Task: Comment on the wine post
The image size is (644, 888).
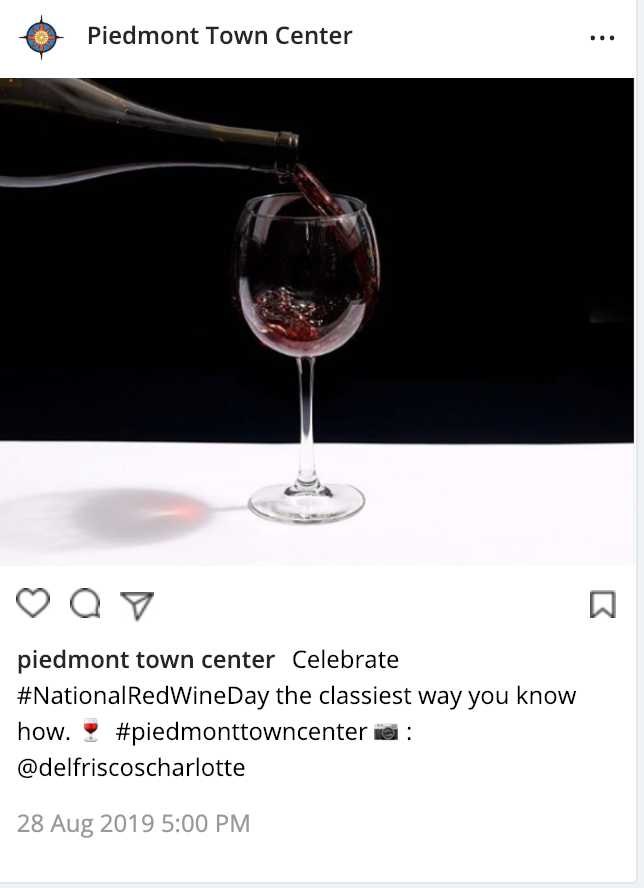Action: pyautogui.click(x=86, y=603)
